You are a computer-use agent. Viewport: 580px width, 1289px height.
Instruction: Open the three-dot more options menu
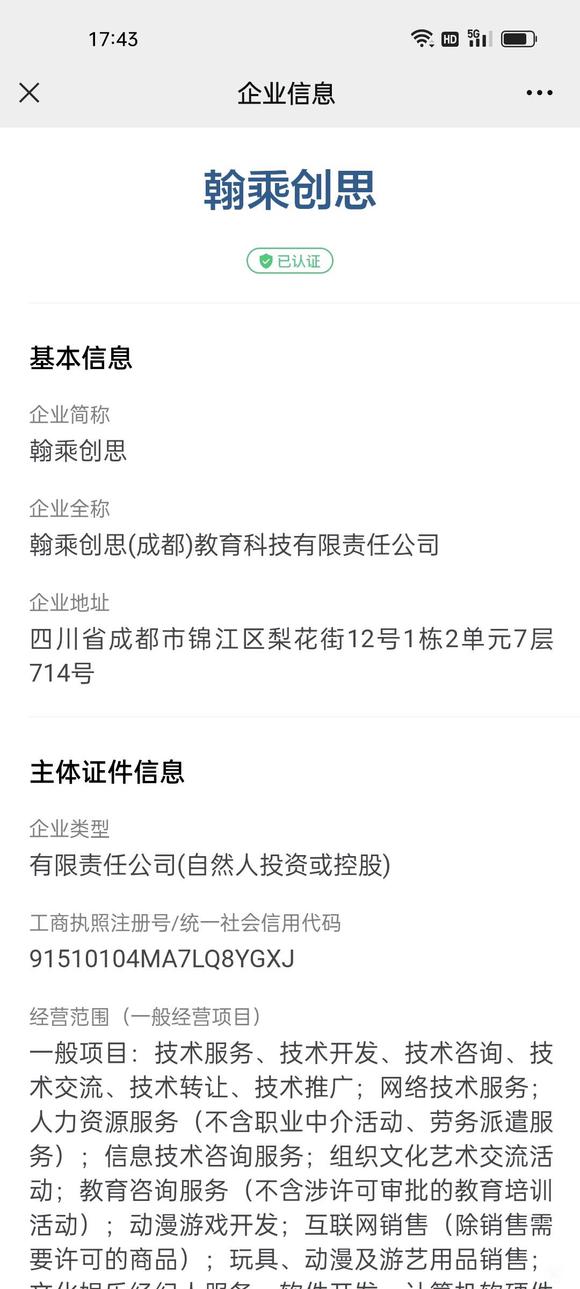pos(539,93)
